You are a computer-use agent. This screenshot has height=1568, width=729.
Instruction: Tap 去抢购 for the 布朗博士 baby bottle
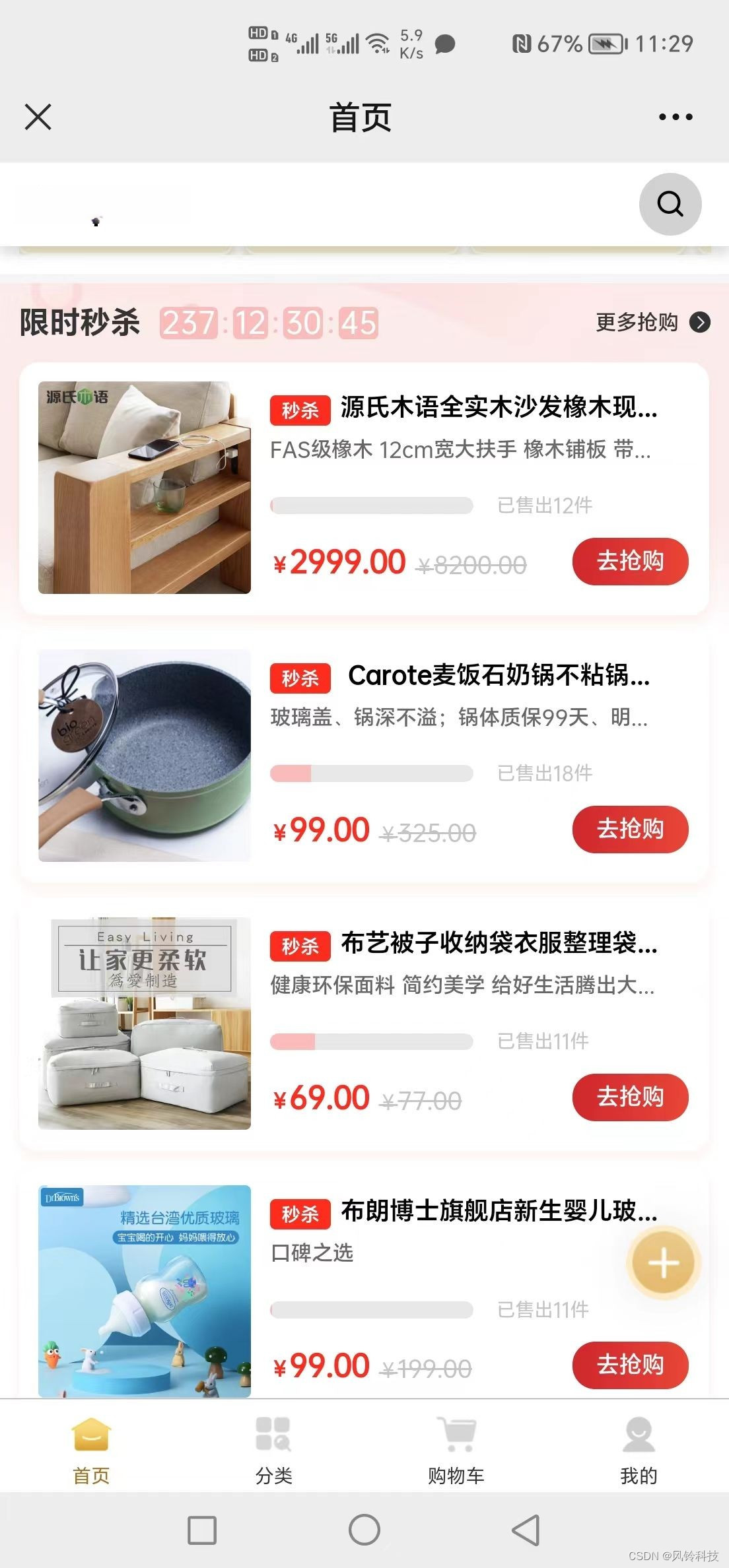[x=630, y=1365]
